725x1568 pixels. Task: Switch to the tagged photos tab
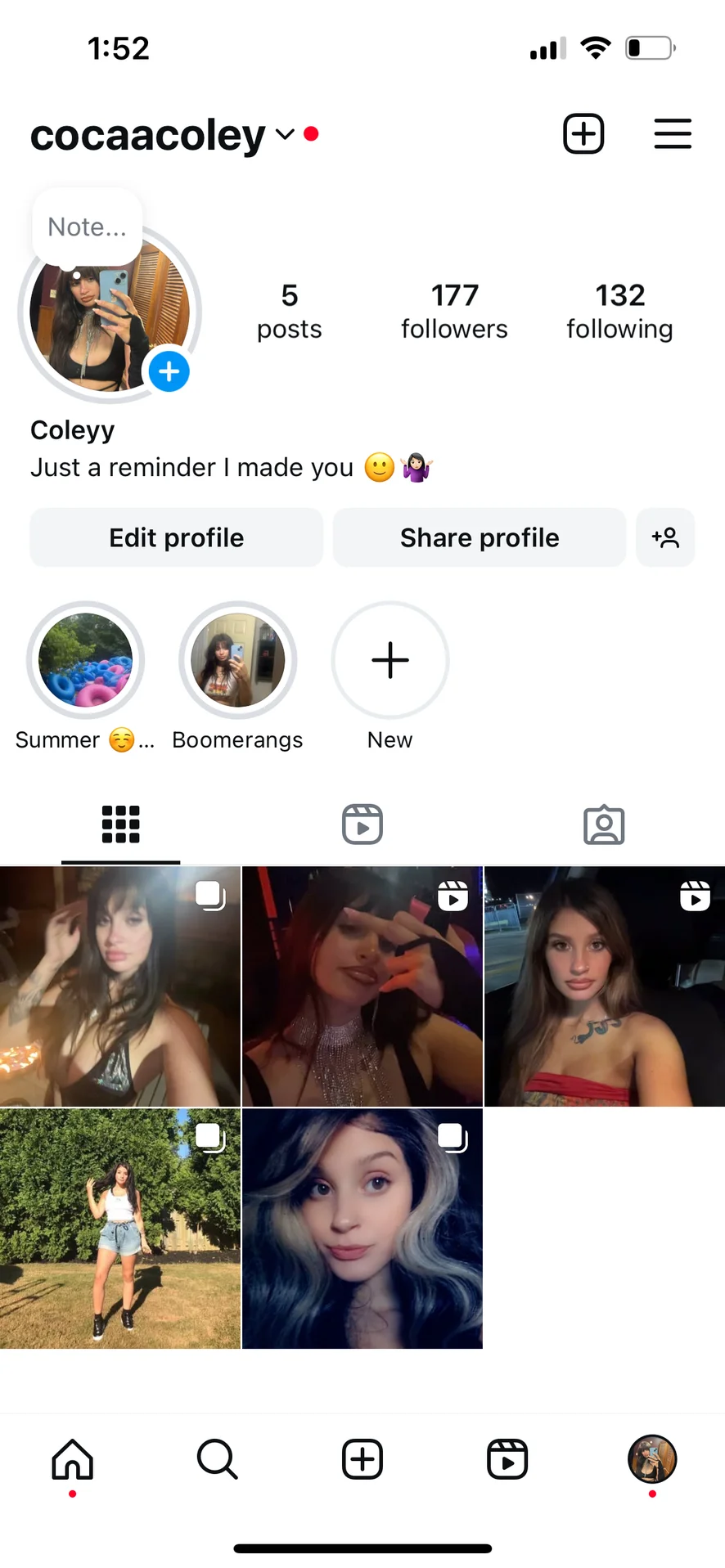tap(604, 824)
